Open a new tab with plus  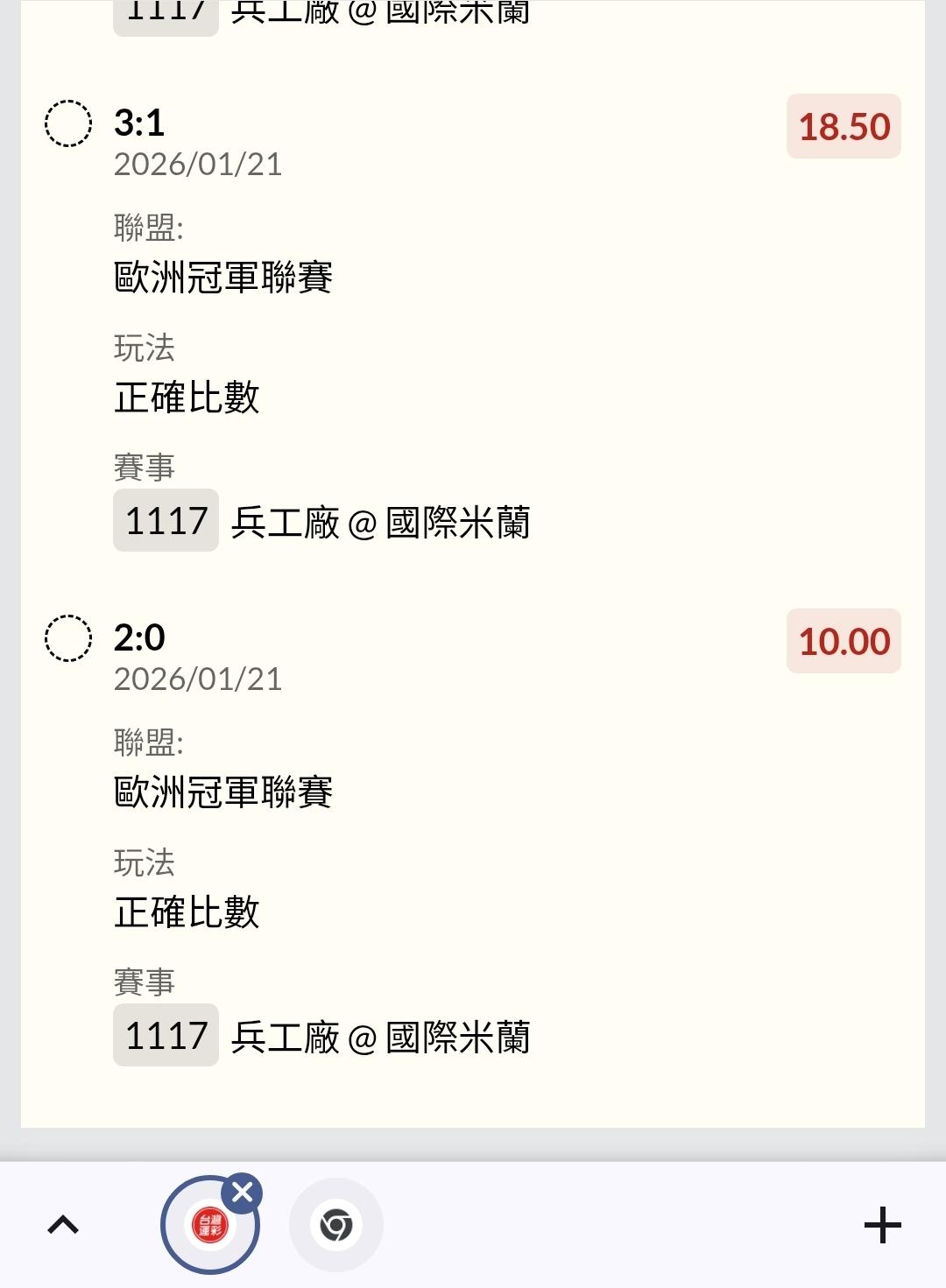point(882,1225)
